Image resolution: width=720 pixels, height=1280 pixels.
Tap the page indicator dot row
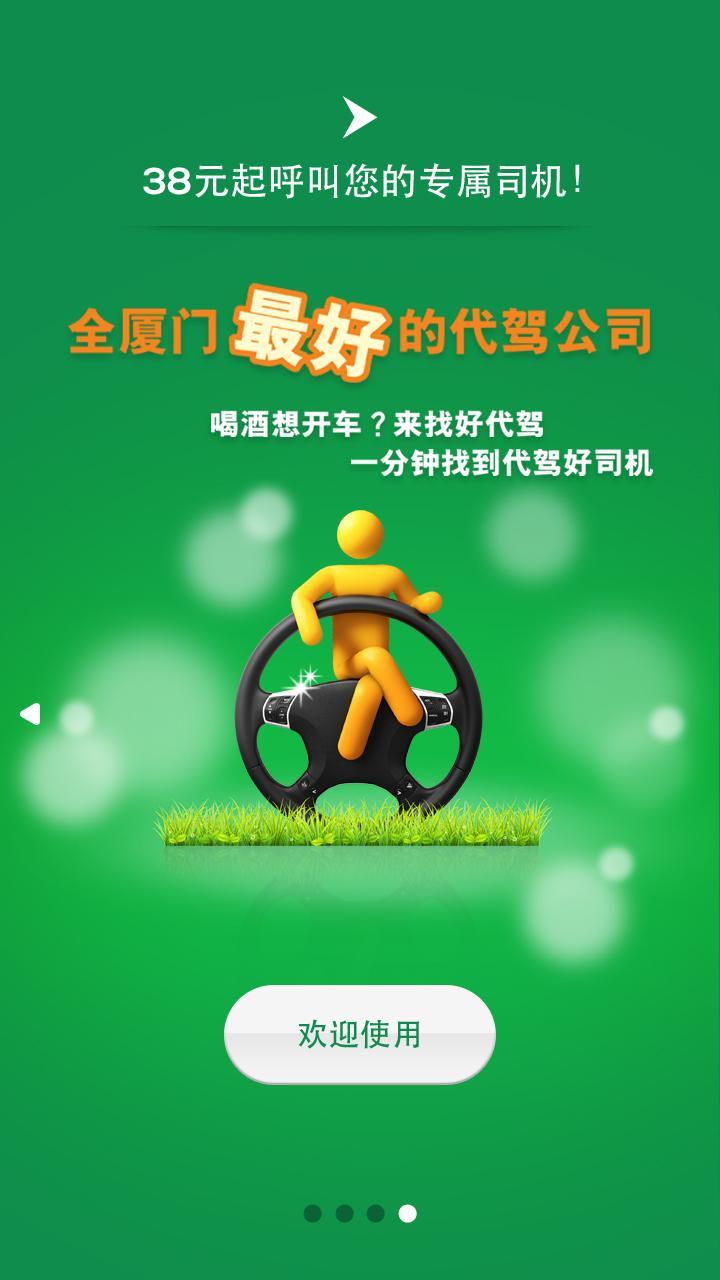(x=360, y=1211)
